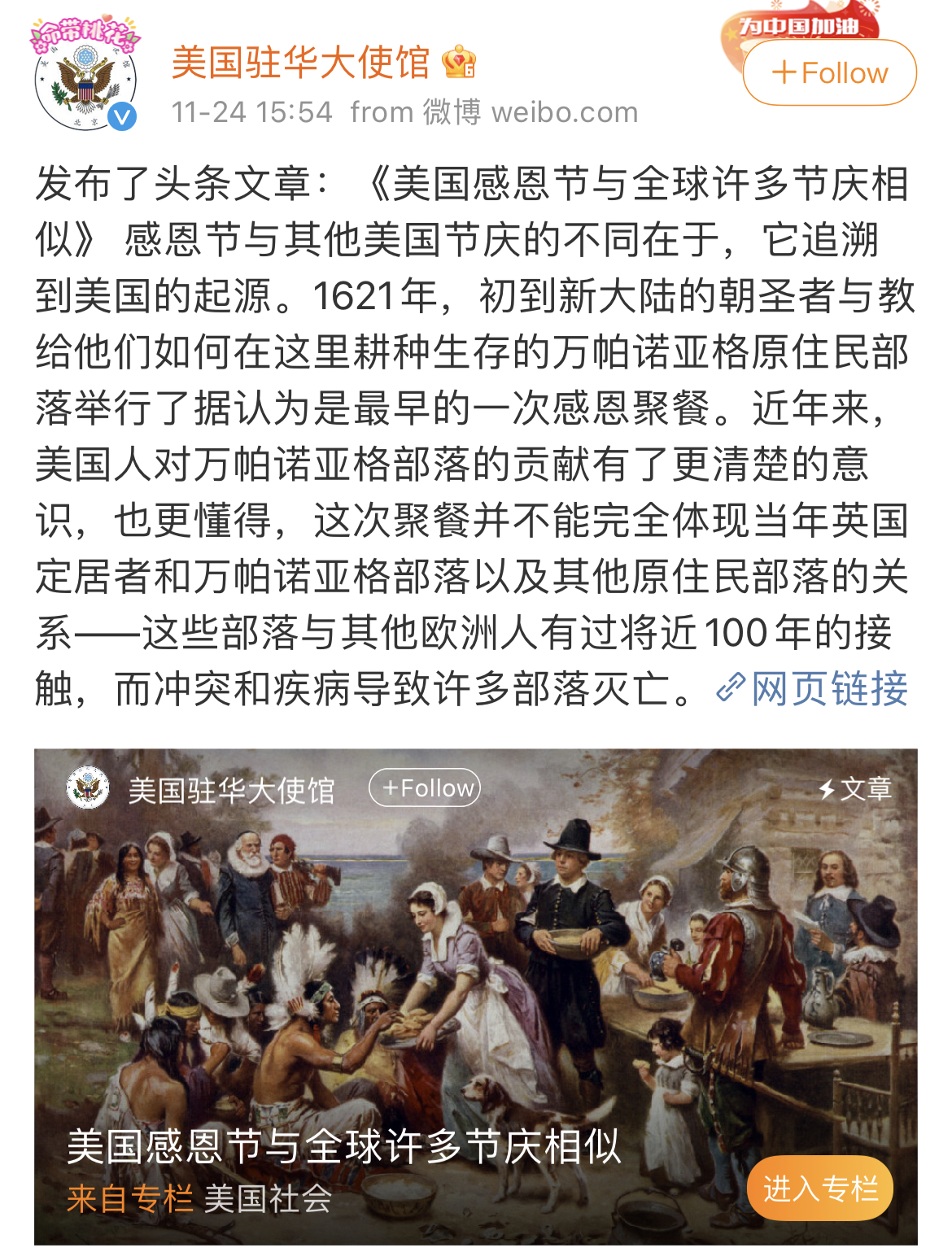Tap 进入专栏 to enter the column

tap(819, 1188)
